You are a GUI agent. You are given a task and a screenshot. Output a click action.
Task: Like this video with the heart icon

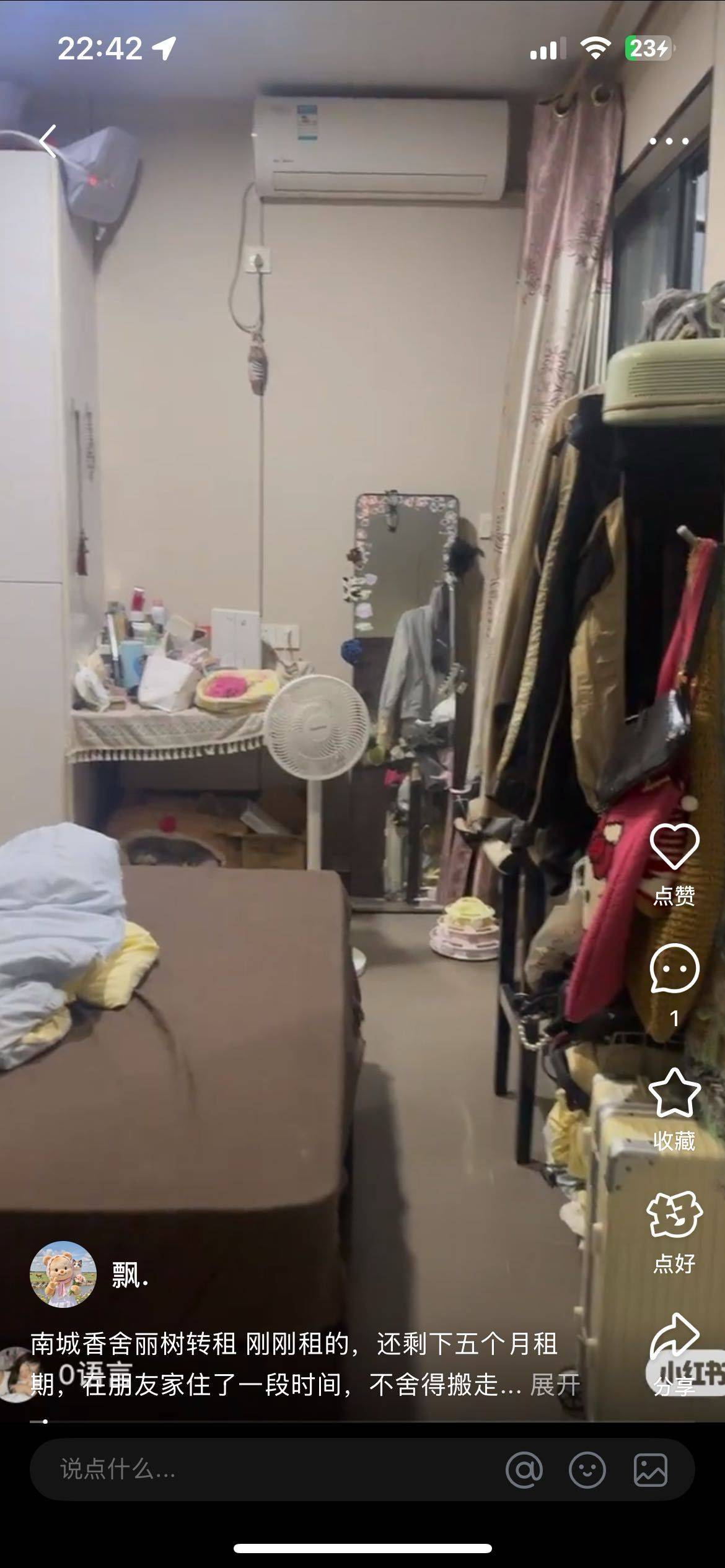pos(674,847)
